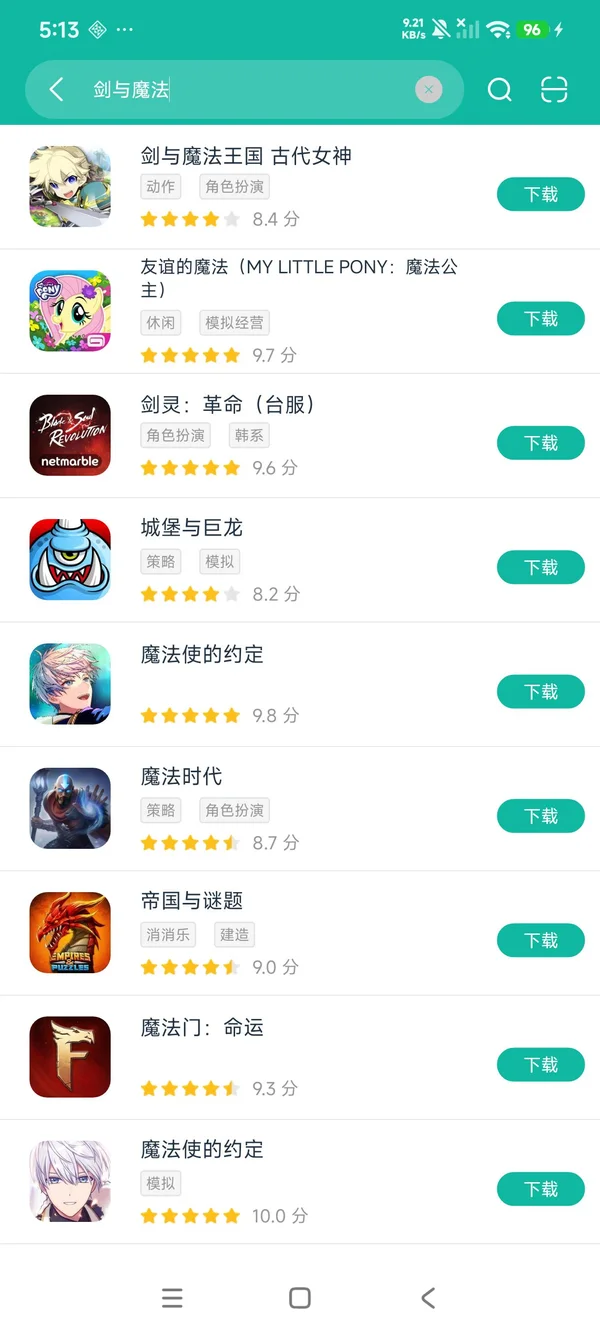
Task: Download 魔法时代
Action: [540, 816]
